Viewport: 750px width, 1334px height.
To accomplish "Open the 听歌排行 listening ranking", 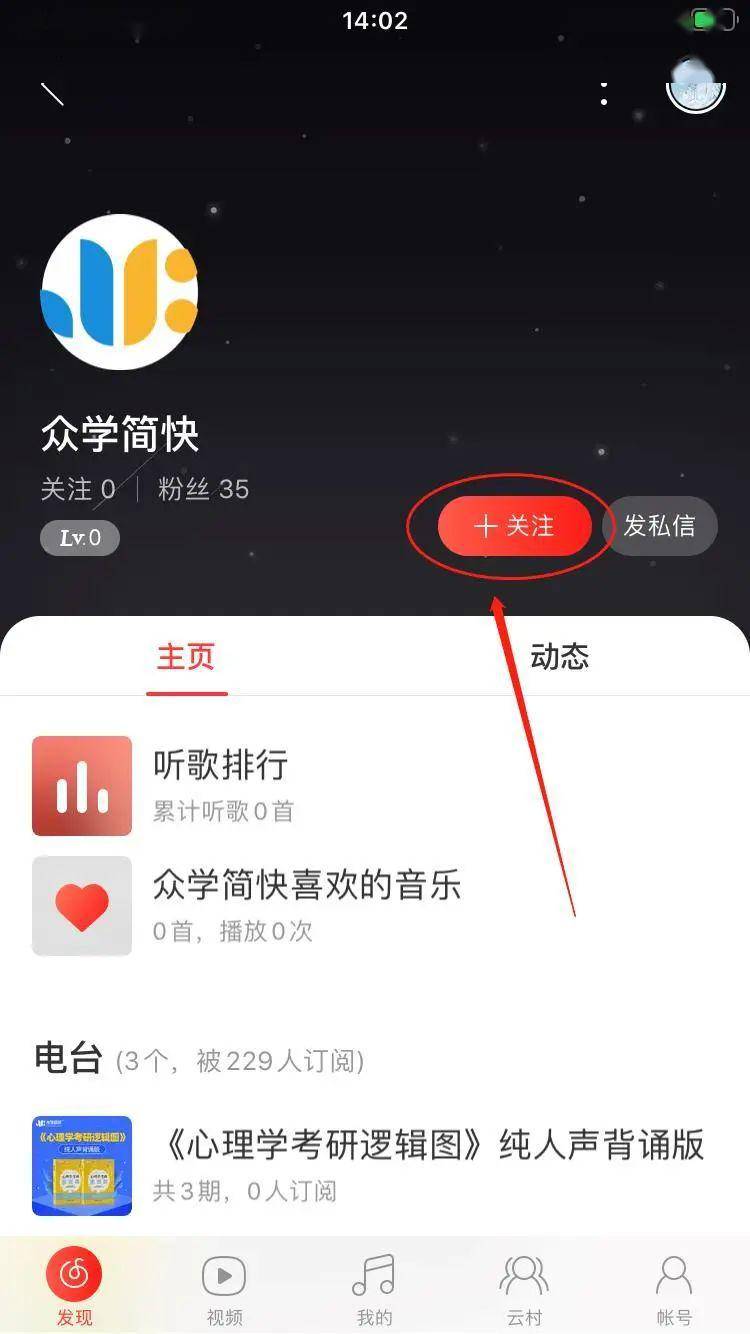I will pyautogui.click(x=220, y=785).
